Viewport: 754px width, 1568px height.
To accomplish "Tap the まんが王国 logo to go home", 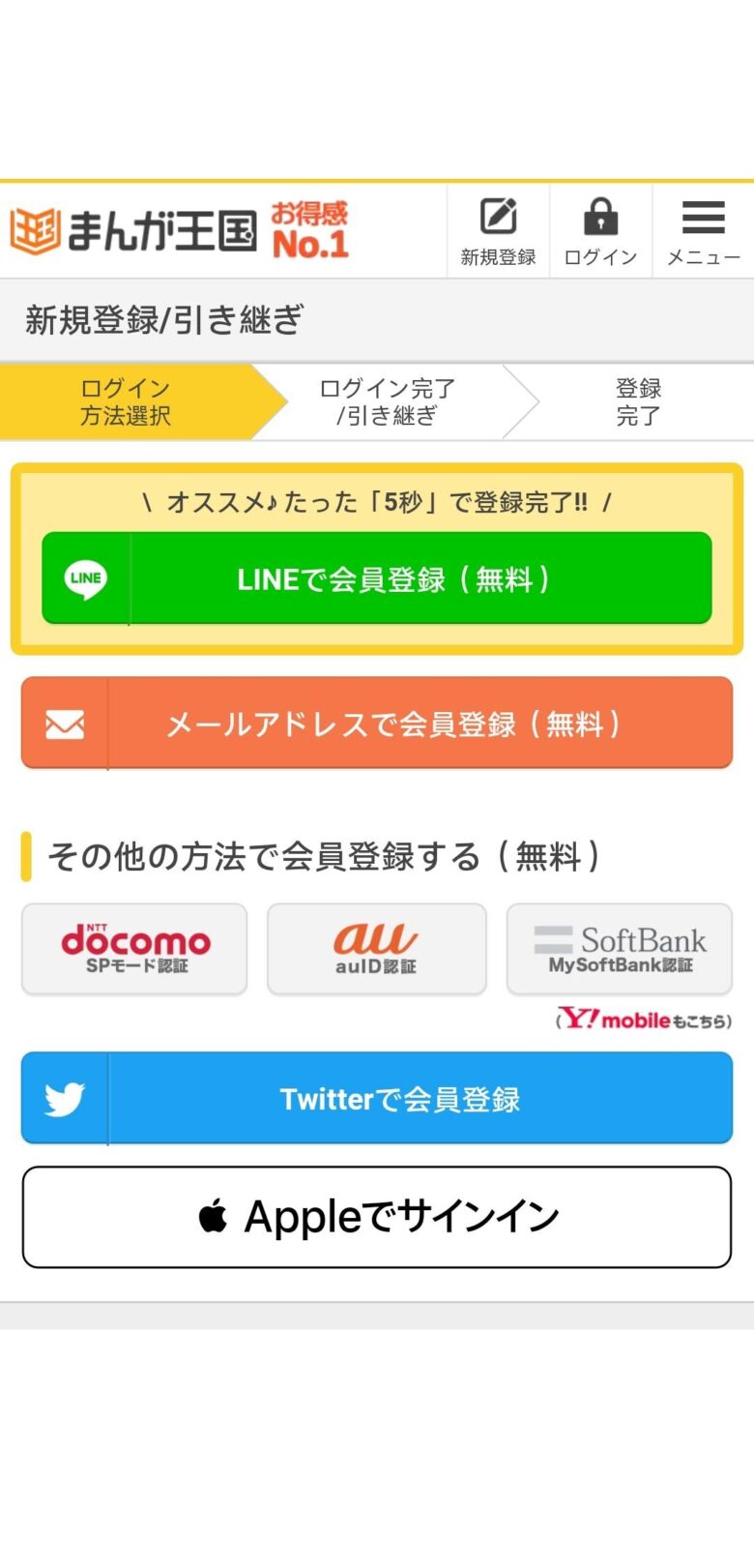I will coord(135,231).
